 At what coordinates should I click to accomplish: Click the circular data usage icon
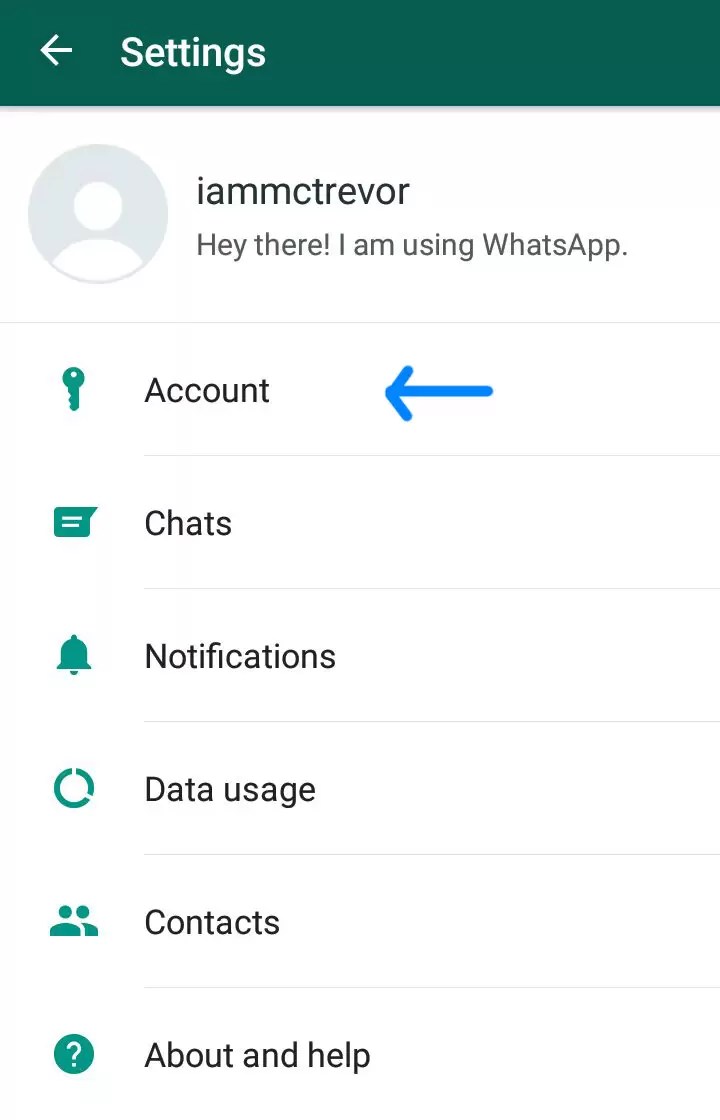point(73,788)
